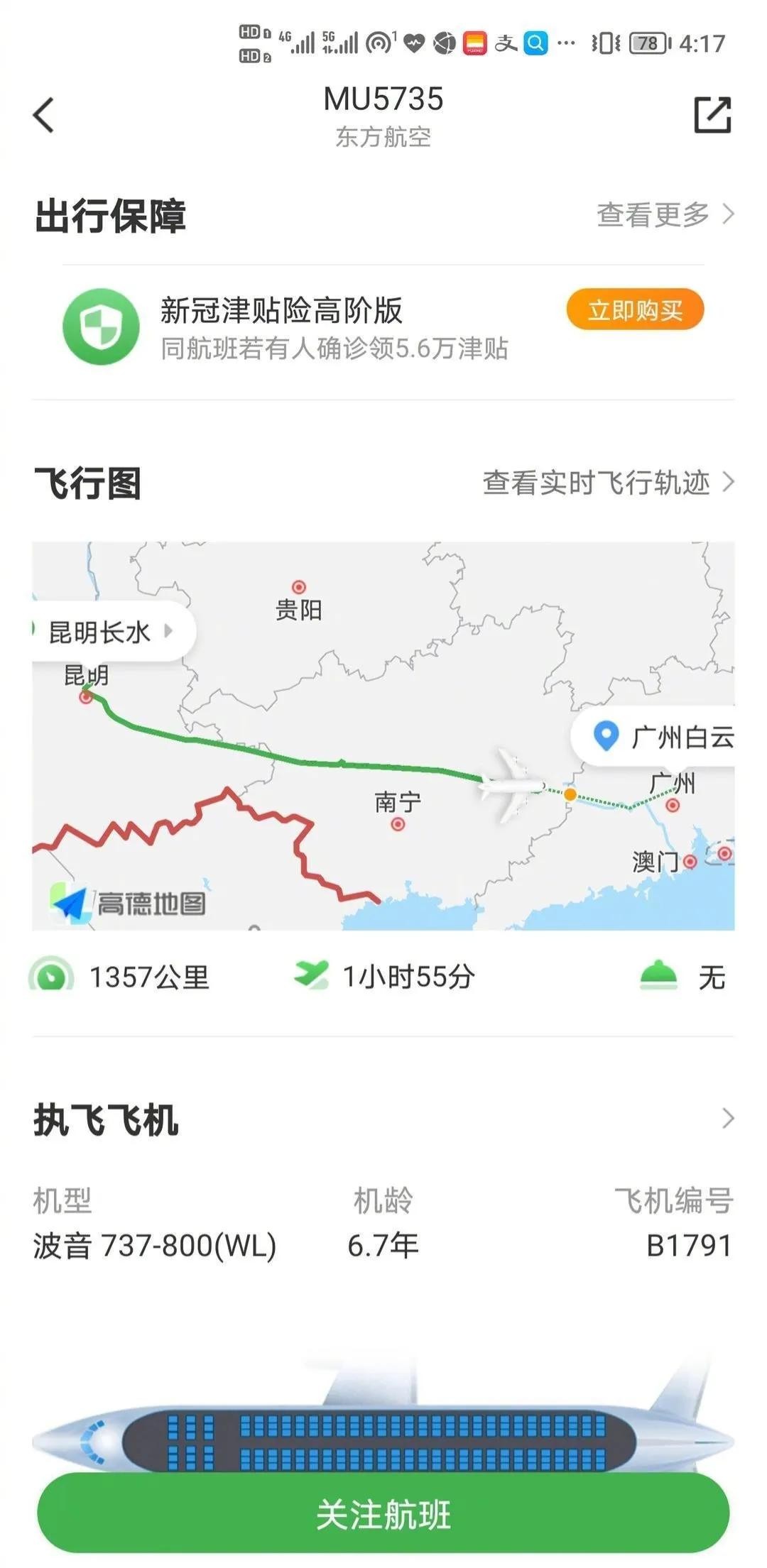This screenshot has height=1568, width=767.
Task: Expand the 执飞飞机 aircraft details
Action: coord(727,1119)
